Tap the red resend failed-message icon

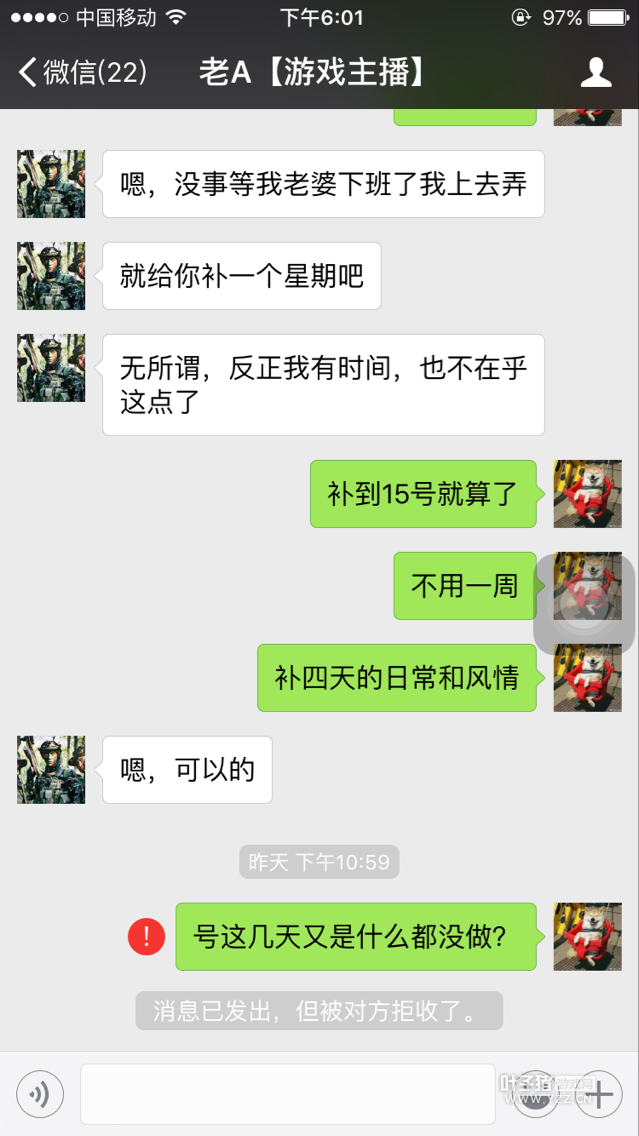[146, 937]
